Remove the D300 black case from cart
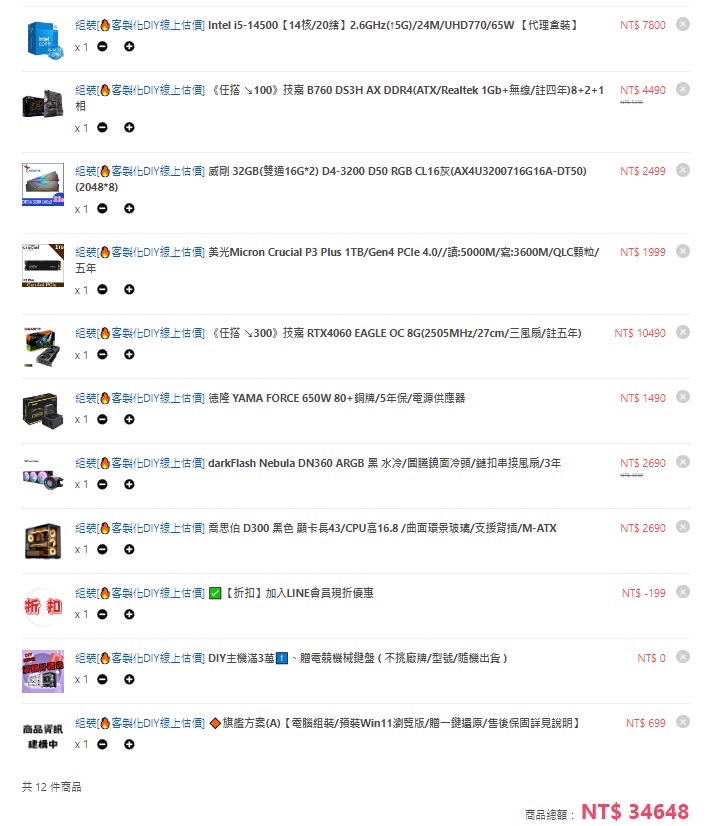The width and height of the screenshot is (711, 826). [683, 527]
